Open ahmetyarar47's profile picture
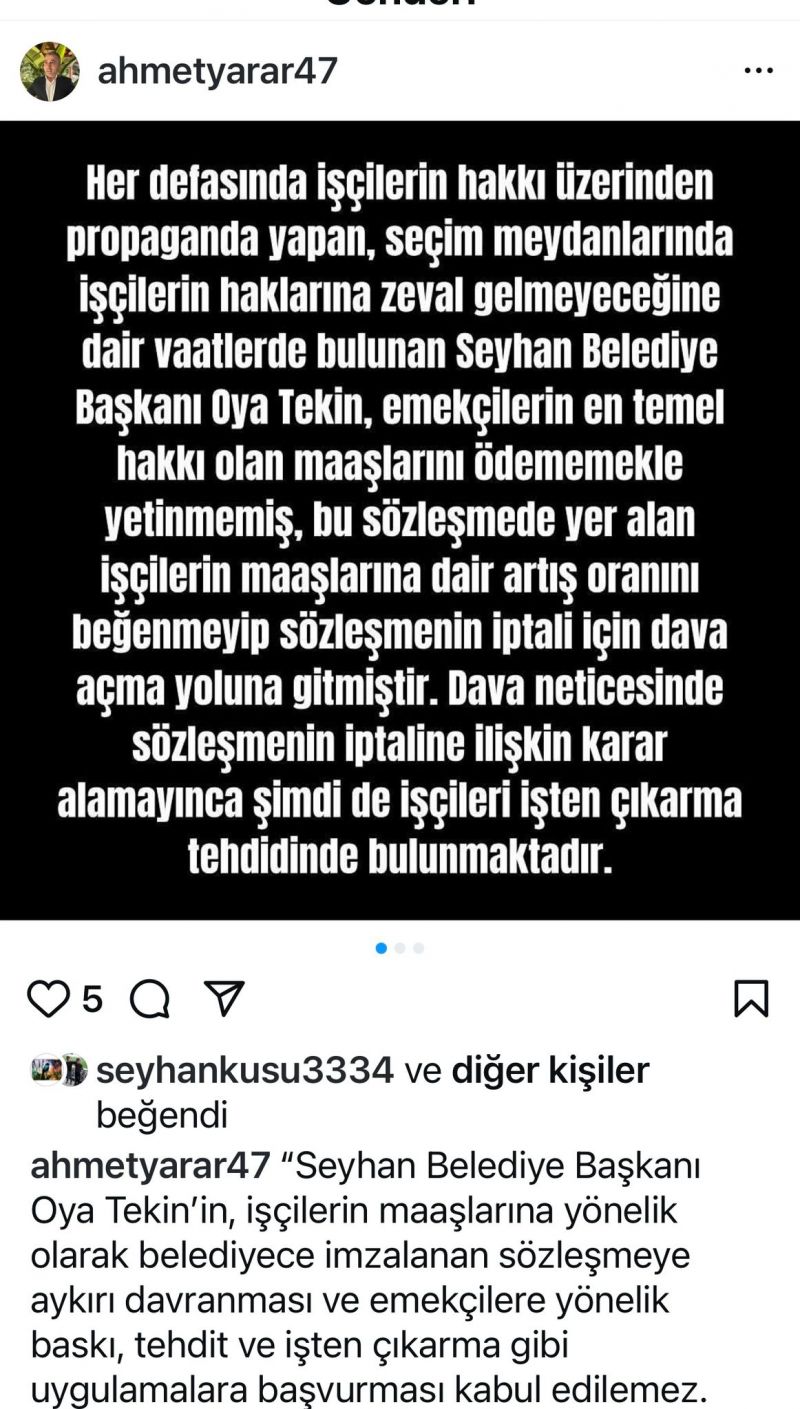The height and width of the screenshot is (1409, 800). (49, 72)
